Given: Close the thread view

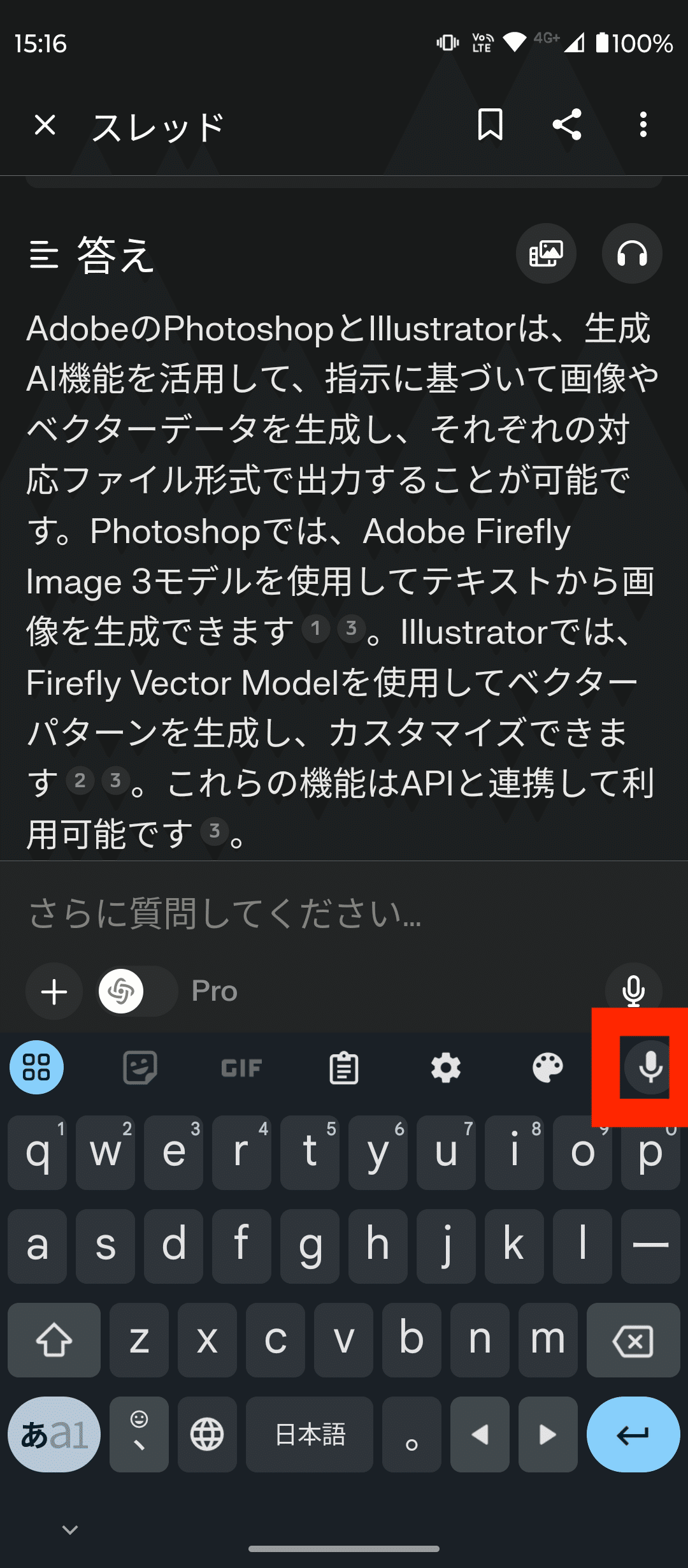Looking at the screenshot, I should tap(45, 125).
